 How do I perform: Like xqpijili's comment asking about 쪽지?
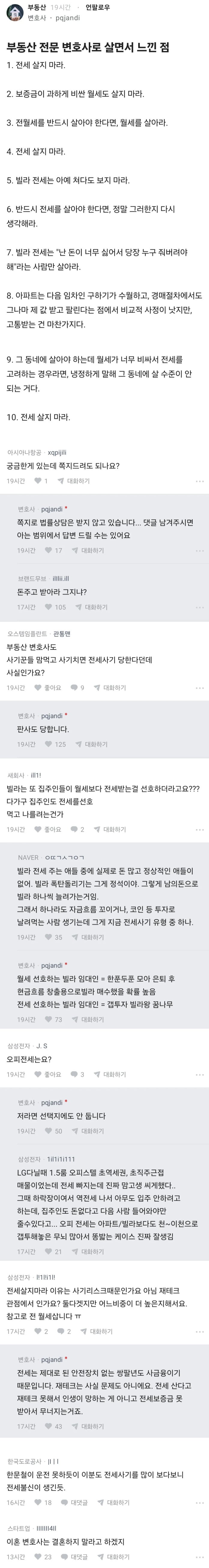(41, 481)
